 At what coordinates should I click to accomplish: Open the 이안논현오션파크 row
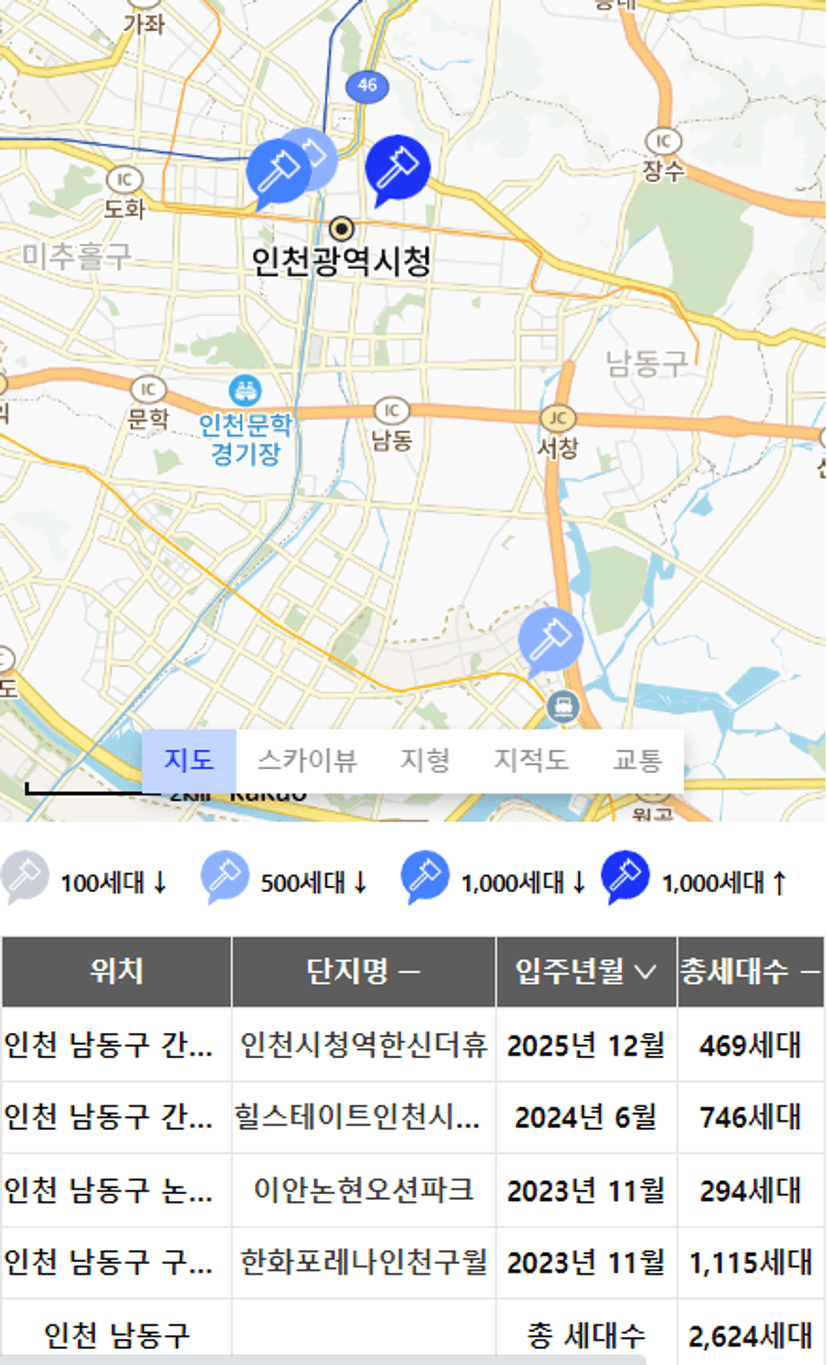click(x=413, y=1190)
